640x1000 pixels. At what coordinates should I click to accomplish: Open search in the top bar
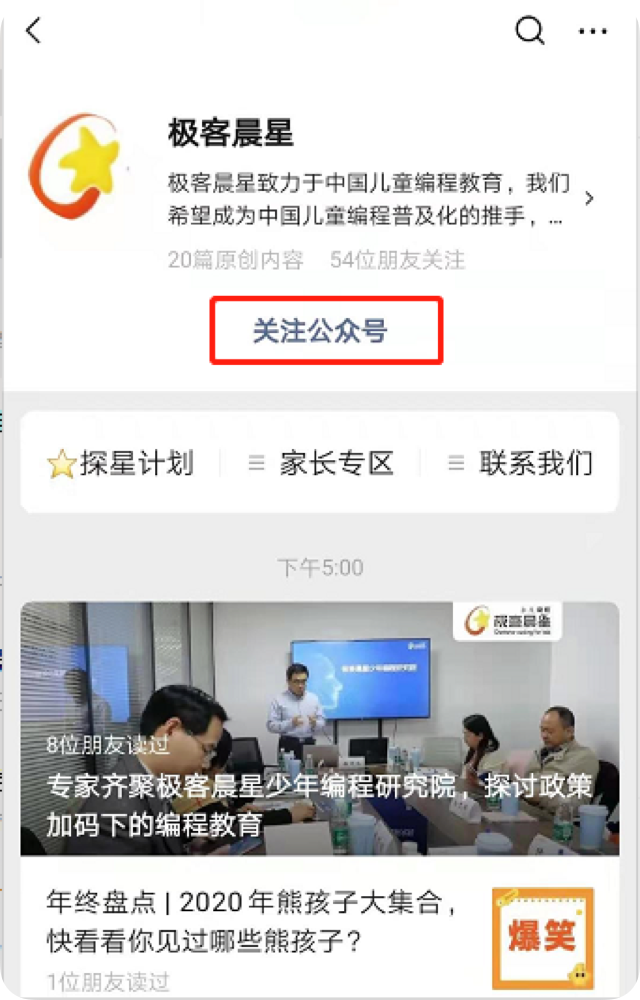[530, 31]
